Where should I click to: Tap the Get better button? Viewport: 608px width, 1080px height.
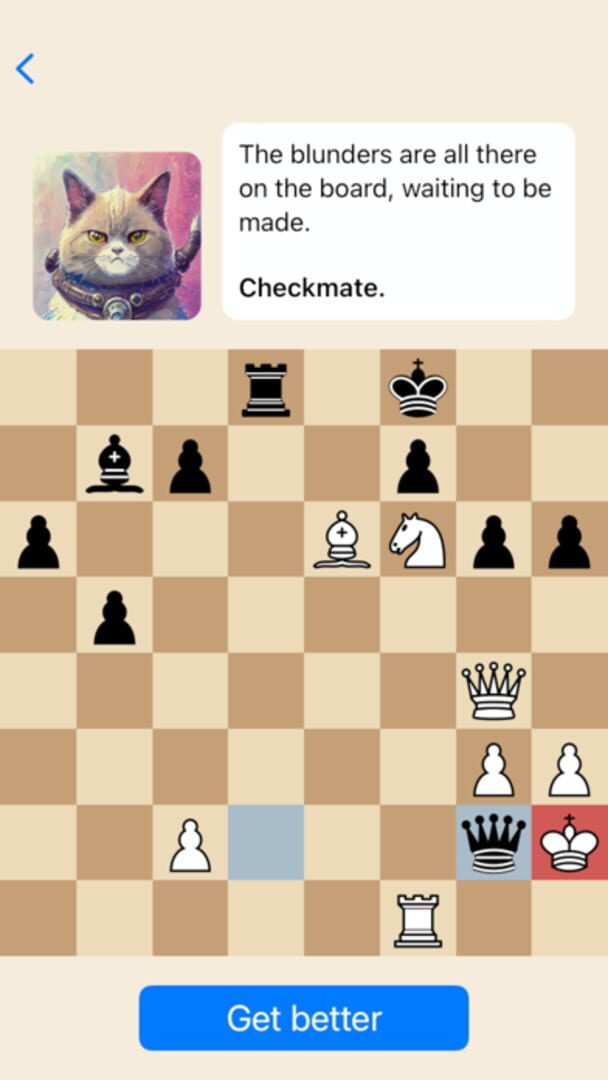pyautogui.click(x=304, y=1018)
